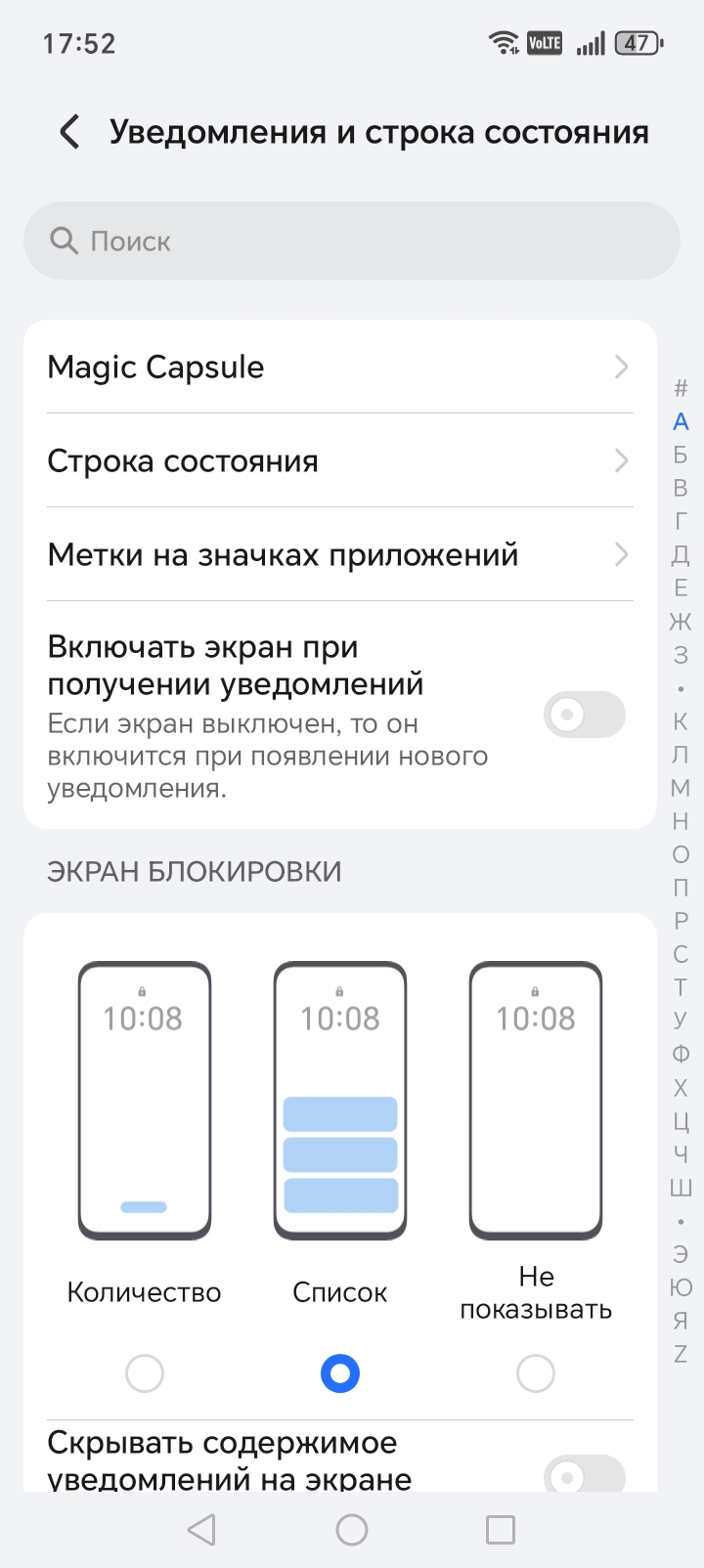Jump to letter С in the index
Image resolution: width=704 pixels, height=1568 pixels.
pyautogui.click(x=681, y=954)
